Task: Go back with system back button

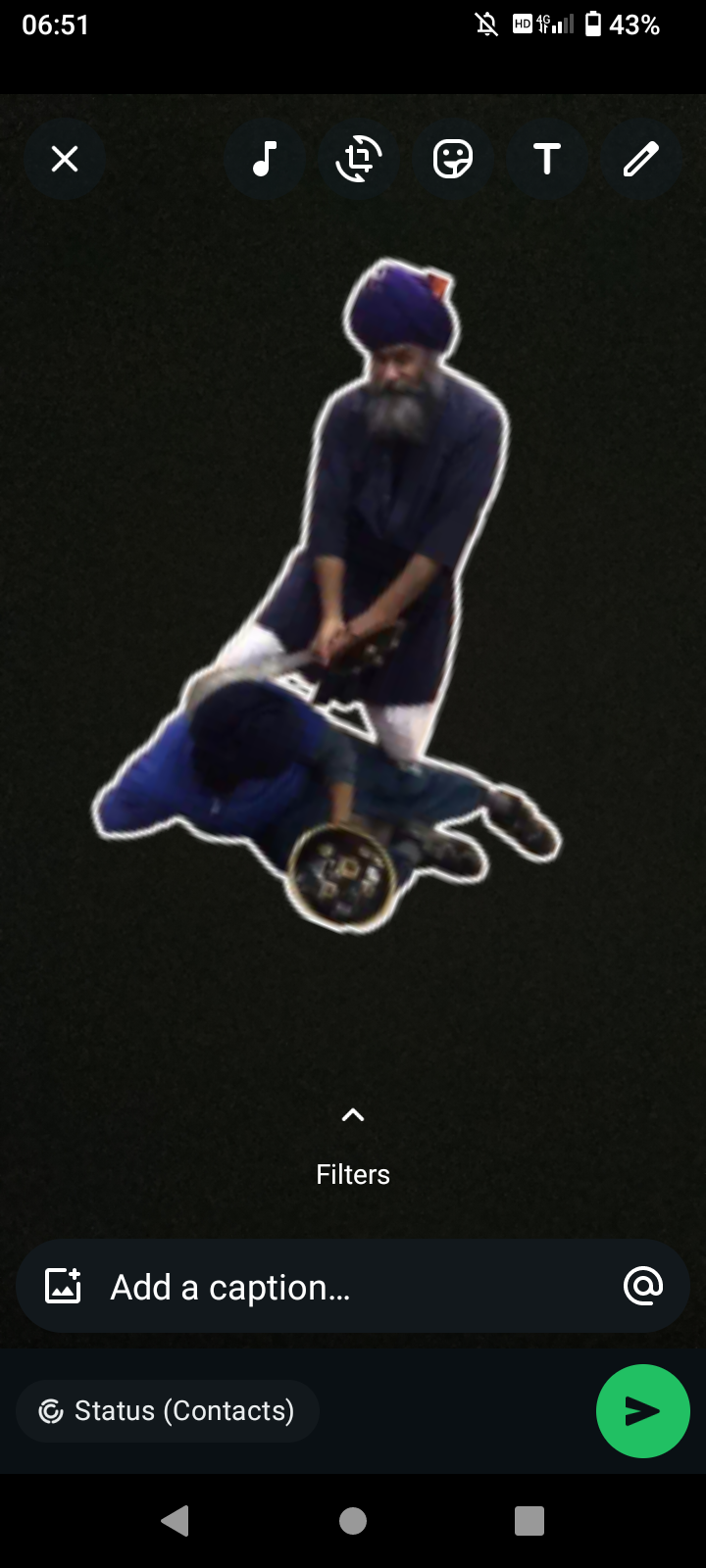Action: 176,1521
